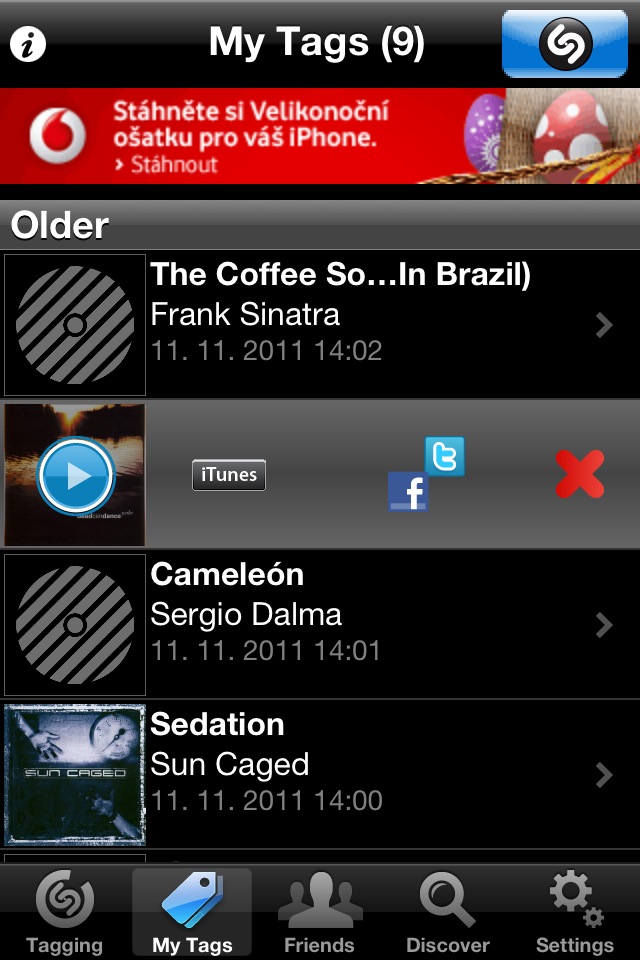Open the Settings tab
This screenshot has height=960, width=640.
(574, 913)
